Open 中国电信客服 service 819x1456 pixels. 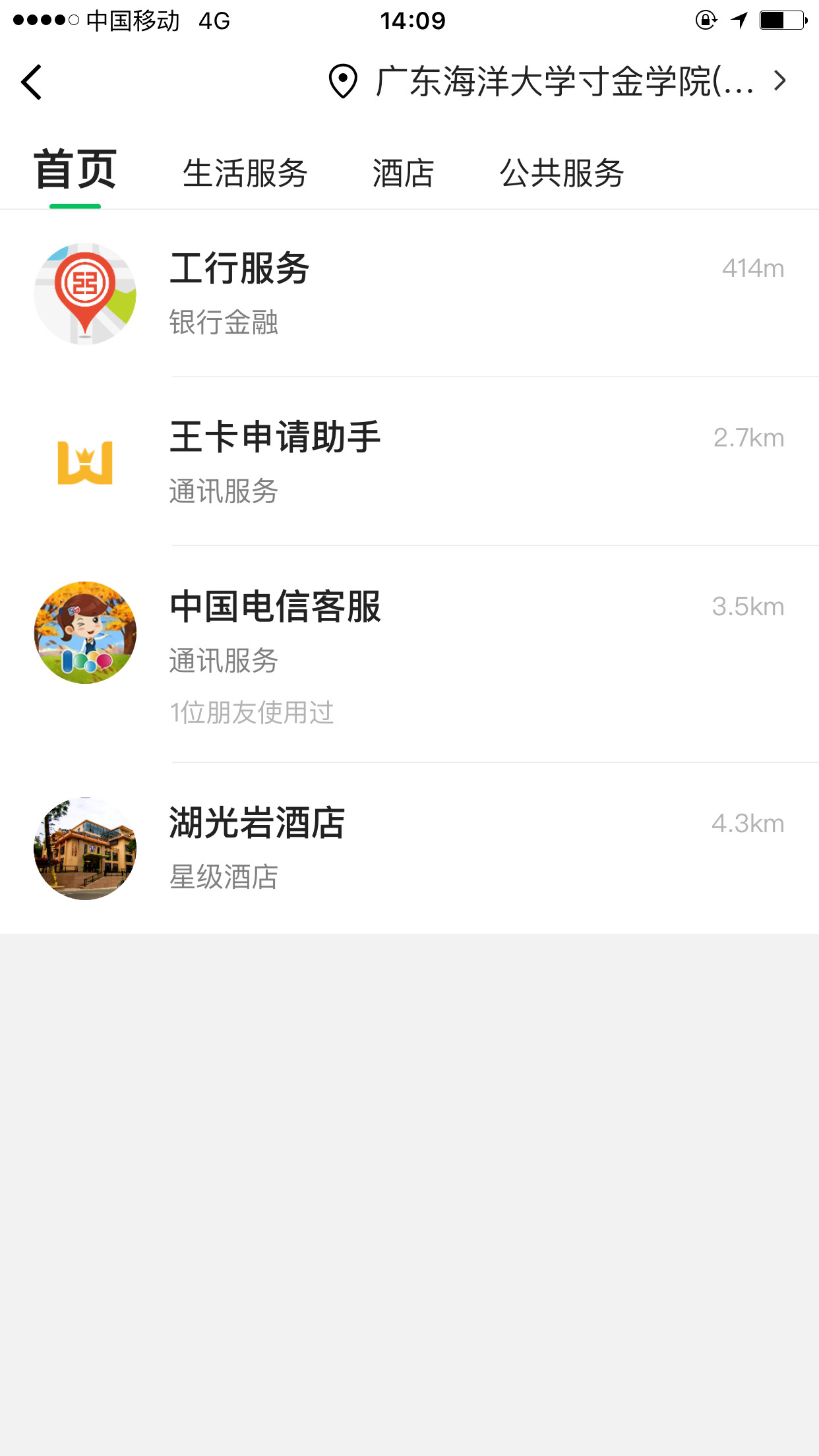point(409,653)
